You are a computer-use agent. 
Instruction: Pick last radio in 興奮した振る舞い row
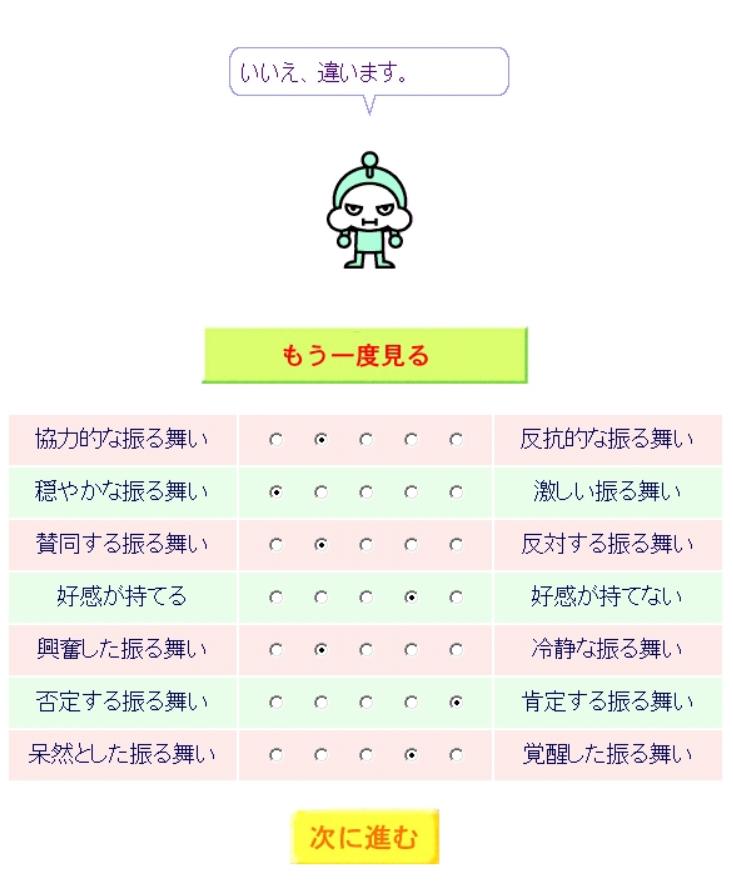tap(456, 650)
